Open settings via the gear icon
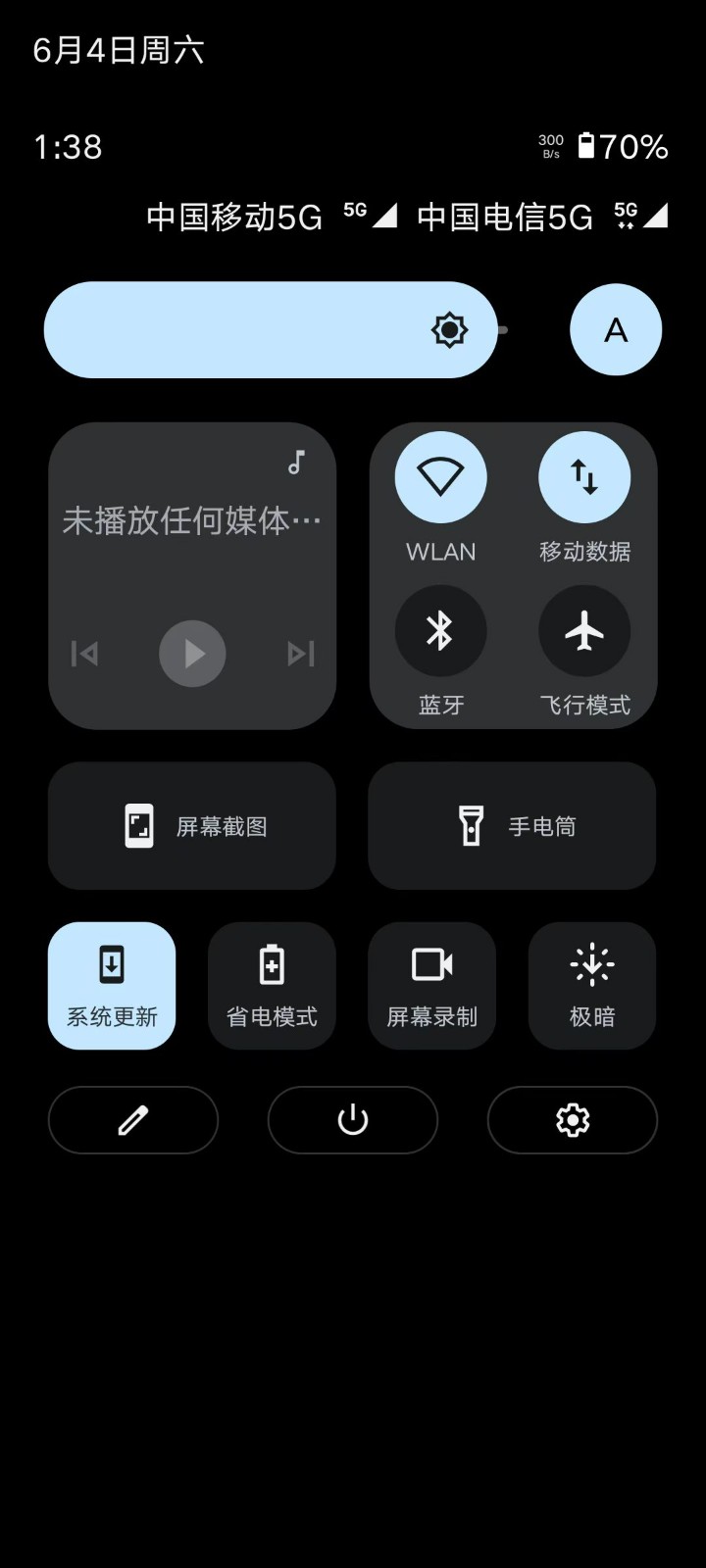 [573, 1120]
